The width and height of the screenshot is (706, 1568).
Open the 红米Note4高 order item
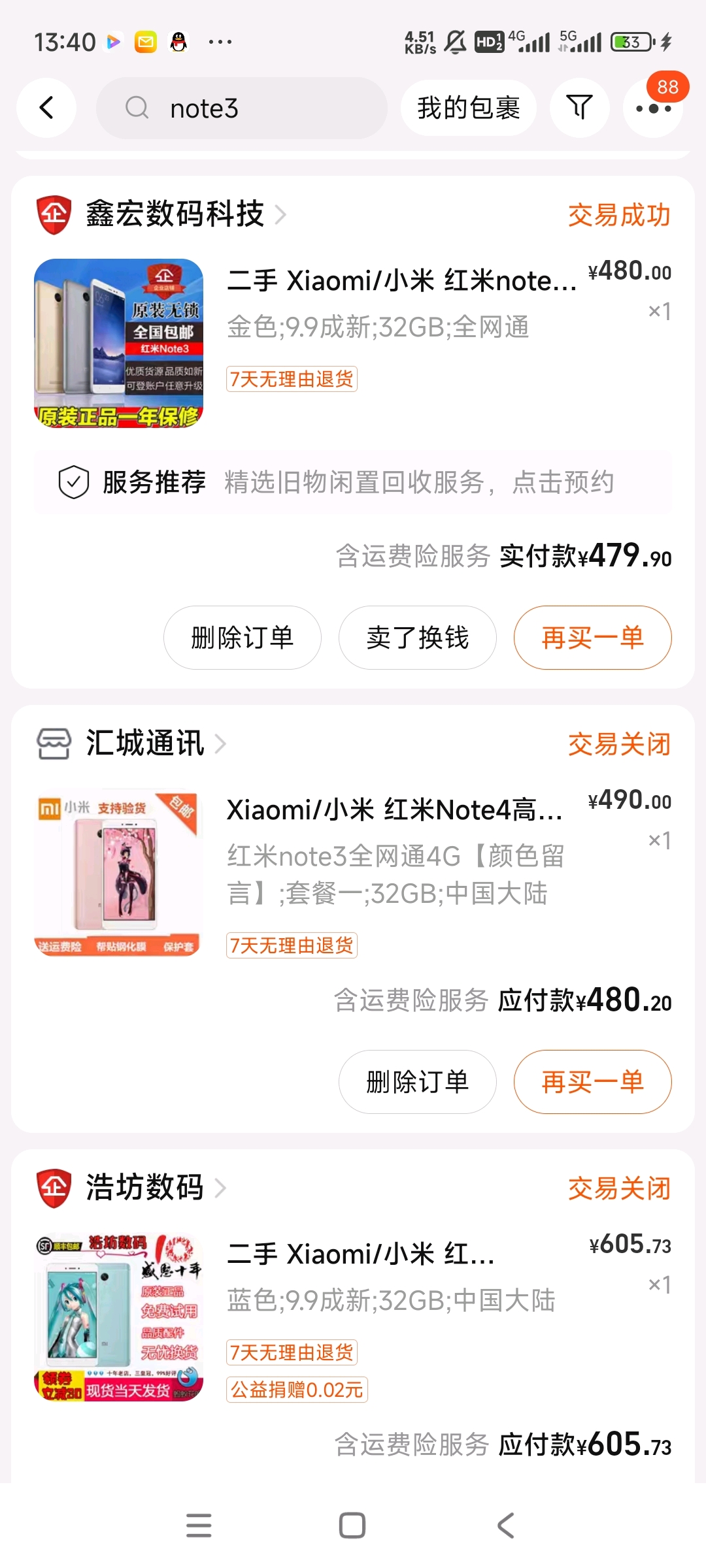353,872
